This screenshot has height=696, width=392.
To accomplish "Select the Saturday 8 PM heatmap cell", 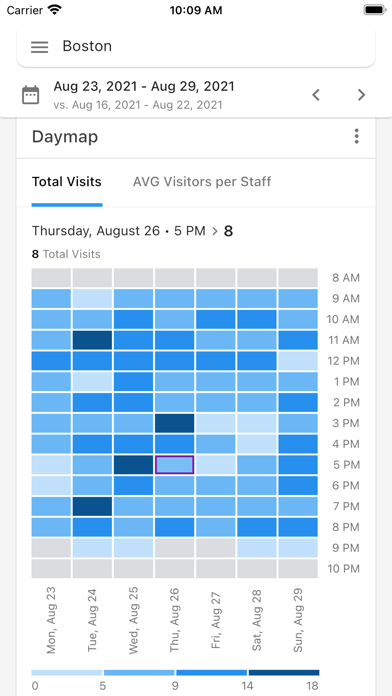I will pyautogui.click(x=257, y=527).
